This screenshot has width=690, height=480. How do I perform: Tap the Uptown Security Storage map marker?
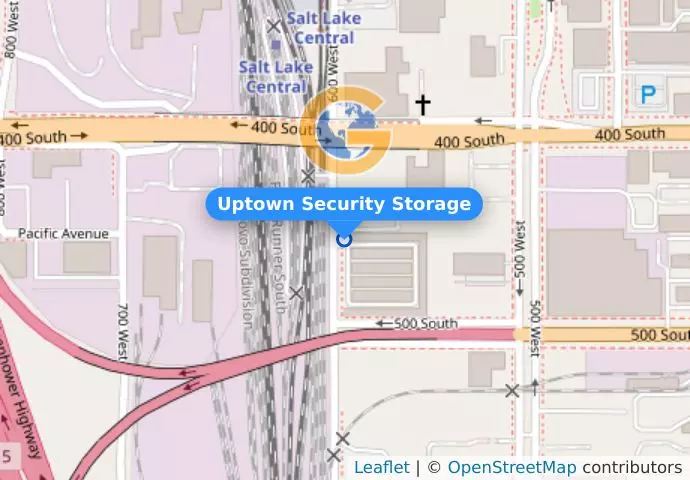pos(344,239)
